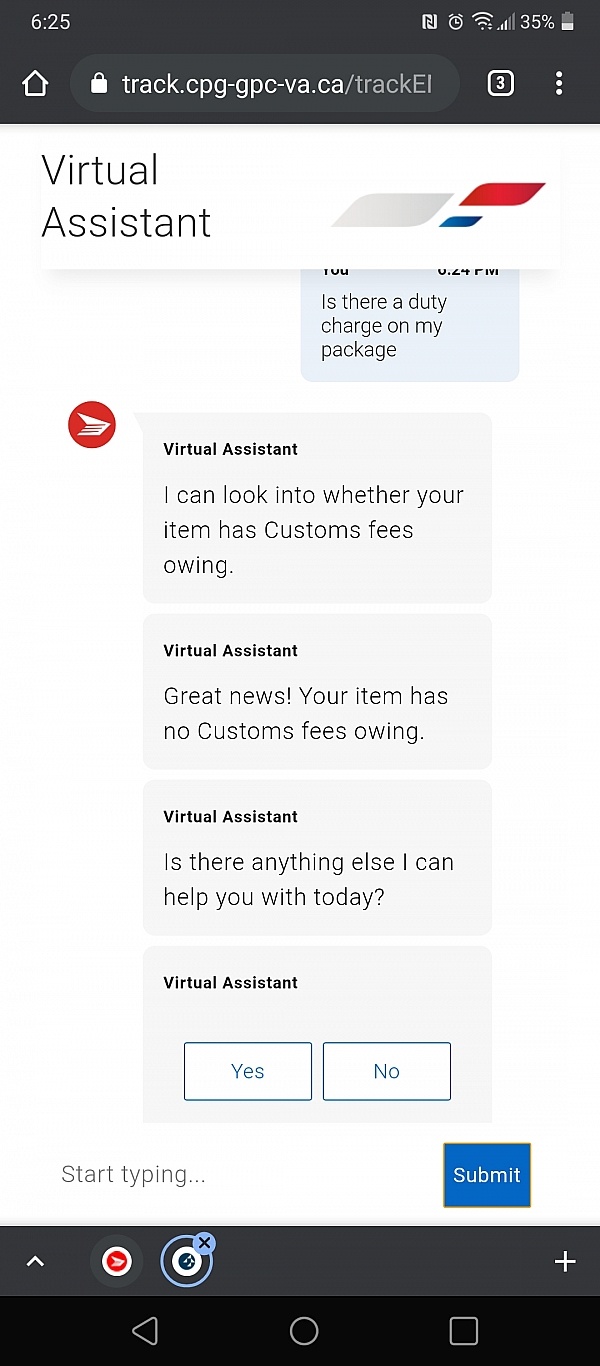This screenshot has width=600, height=1366.
Task: Open the browser overflow menu
Action: pyautogui.click(x=559, y=84)
